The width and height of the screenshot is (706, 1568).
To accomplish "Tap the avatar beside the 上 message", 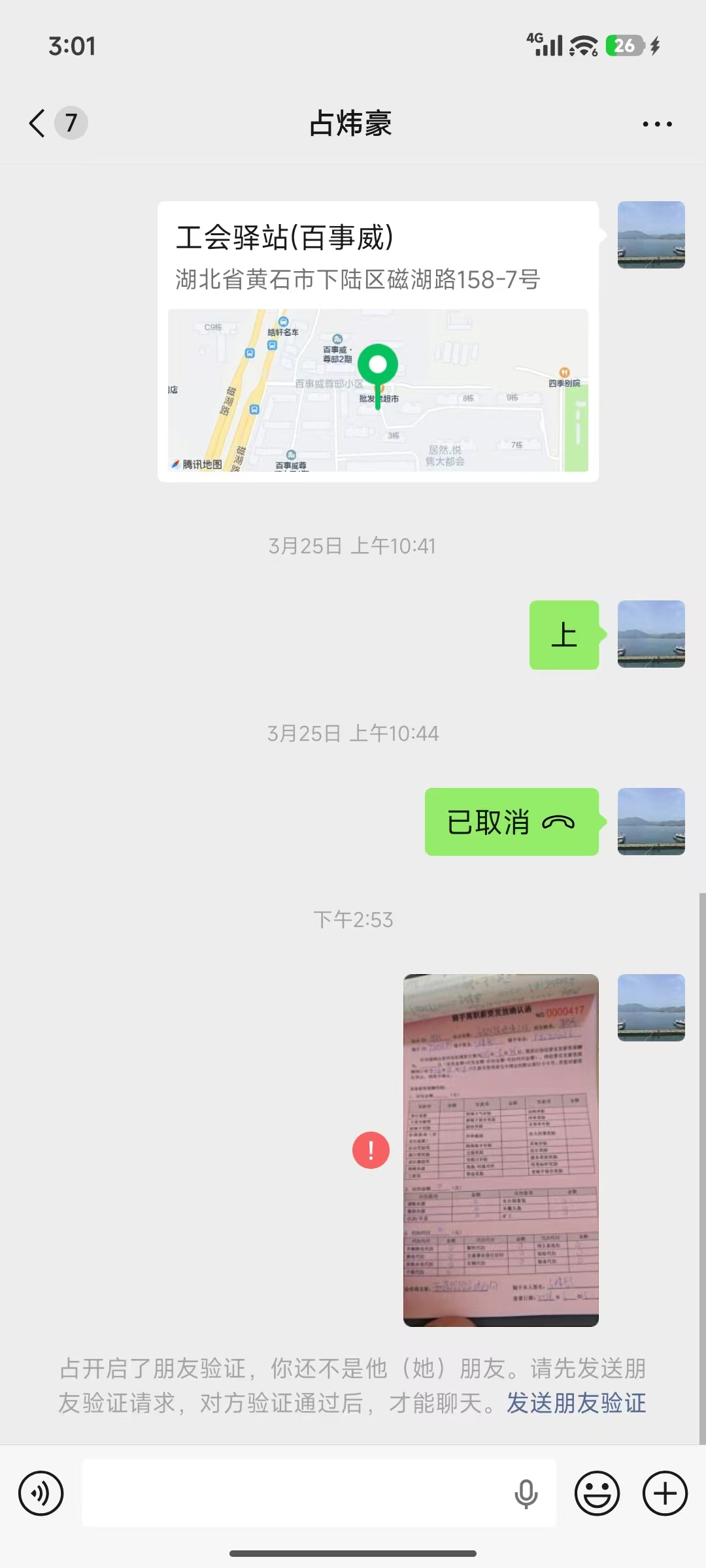I will (x=651, y=634).
